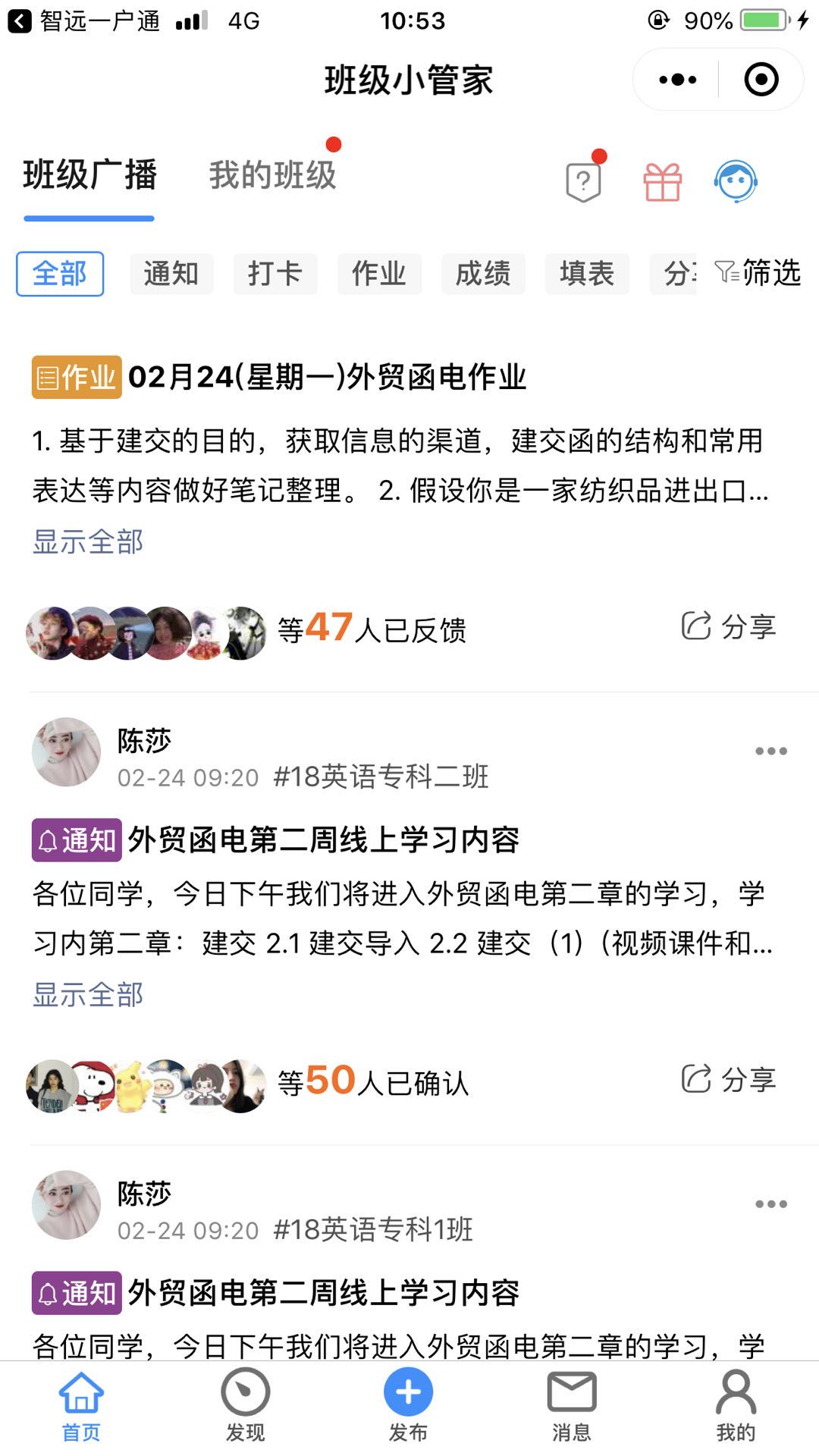819x1456 pixels.
Task: Open the 筛选 filter options
Action: click(758, 272)
